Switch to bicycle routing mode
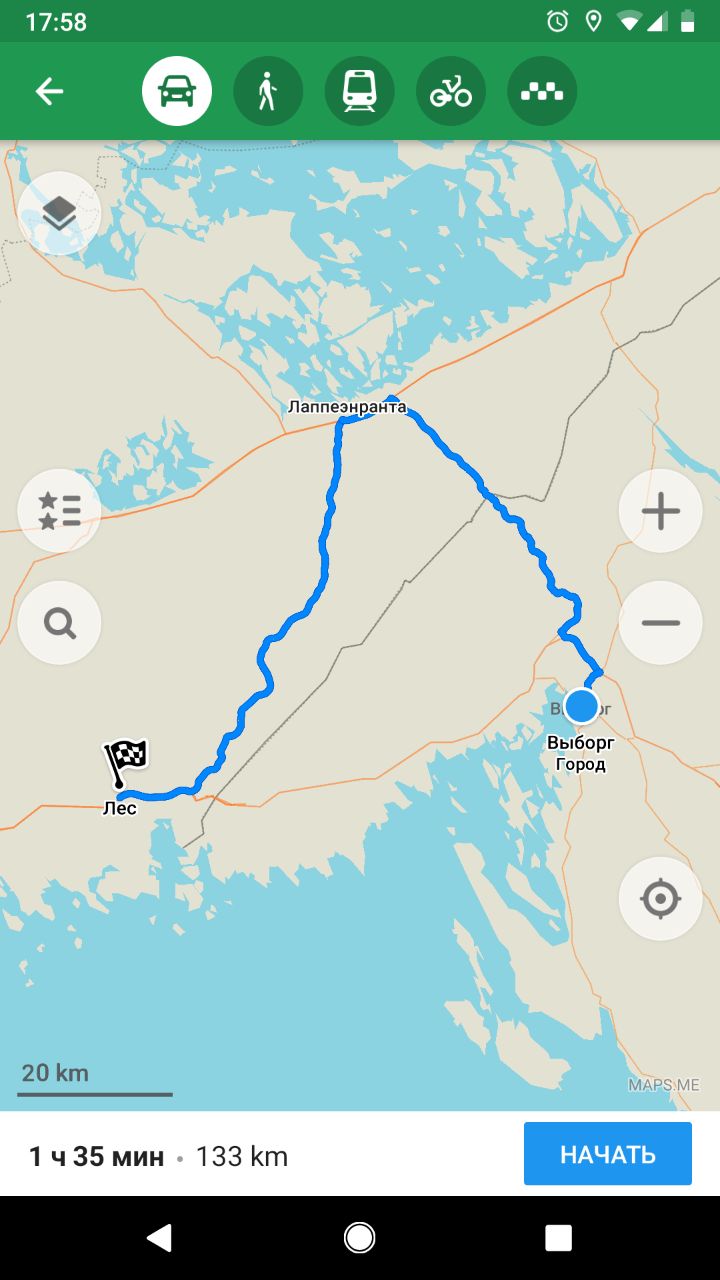The width and height of the screenshot is (720, 1280). [451, 91]
